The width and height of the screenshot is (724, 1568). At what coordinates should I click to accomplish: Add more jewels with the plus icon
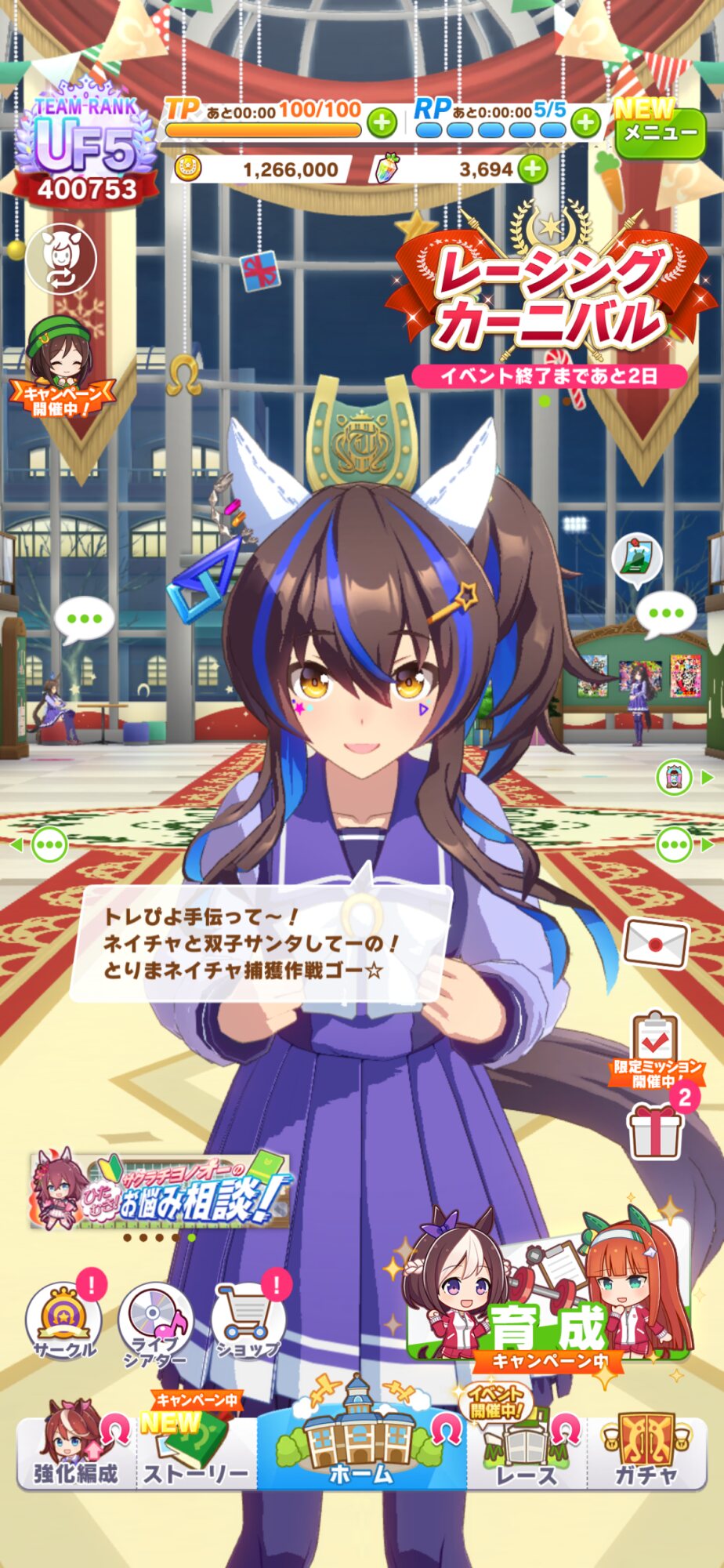click(533, 169)
